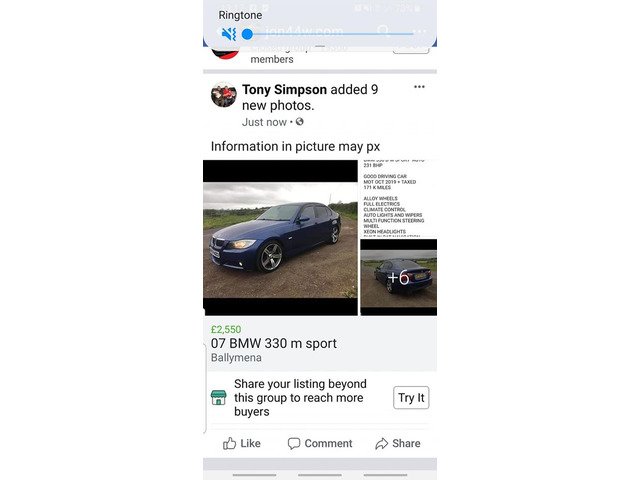
Task: Tap the Try It button
Action: (x=411, y=397)
